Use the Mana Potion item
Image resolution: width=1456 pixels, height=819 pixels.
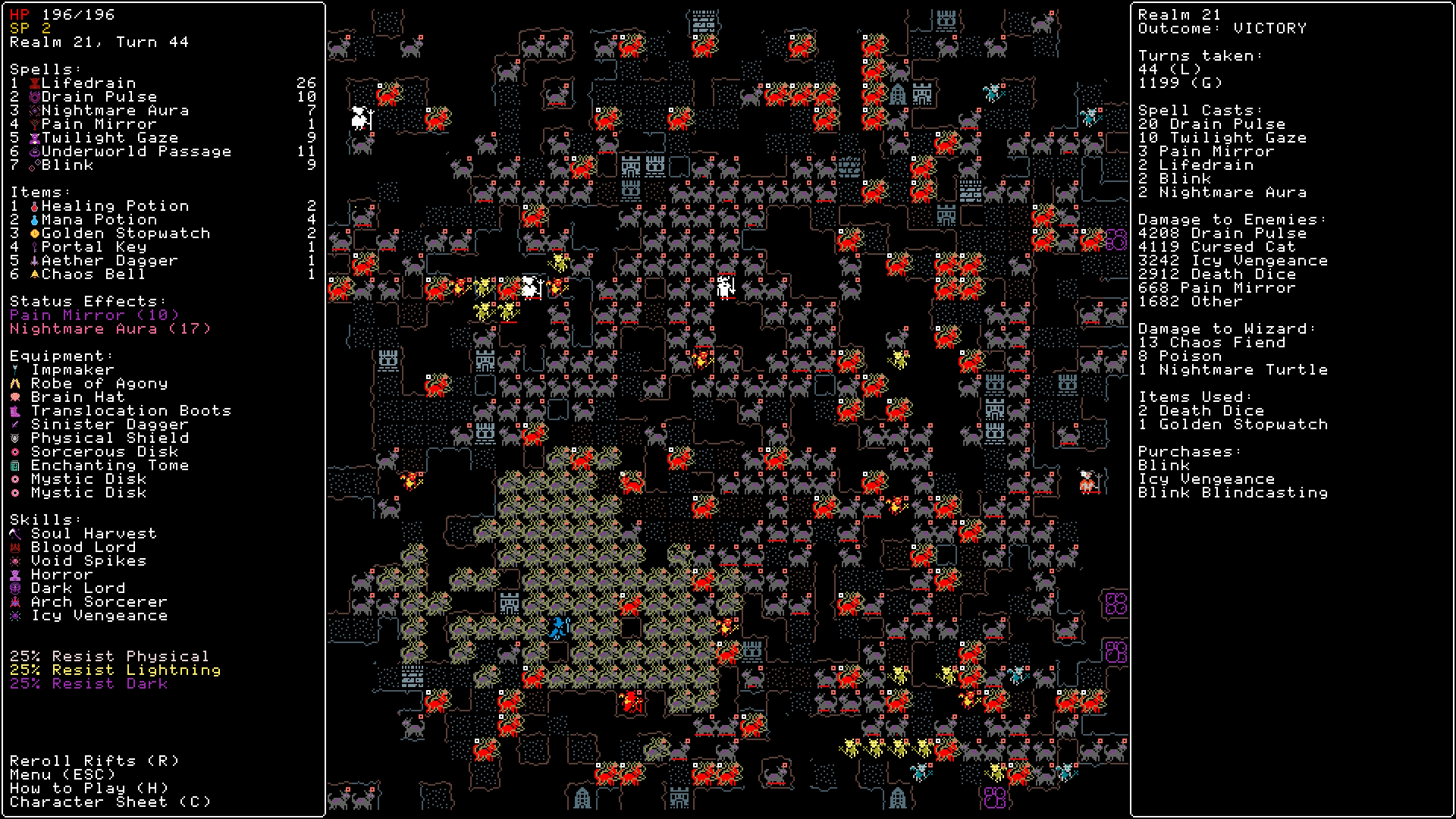[99, 220]
